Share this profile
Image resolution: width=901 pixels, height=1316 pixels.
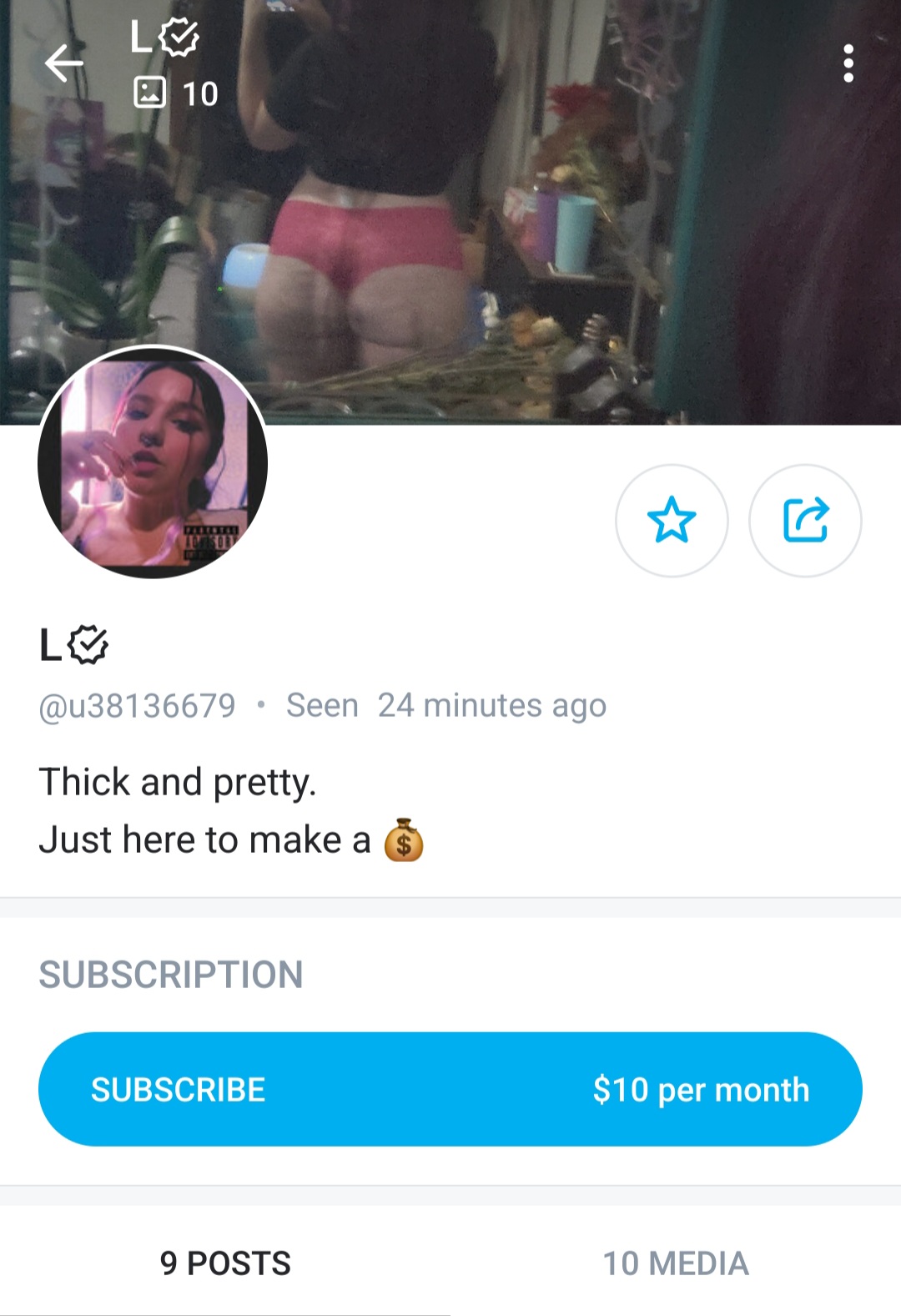(805, 520)
